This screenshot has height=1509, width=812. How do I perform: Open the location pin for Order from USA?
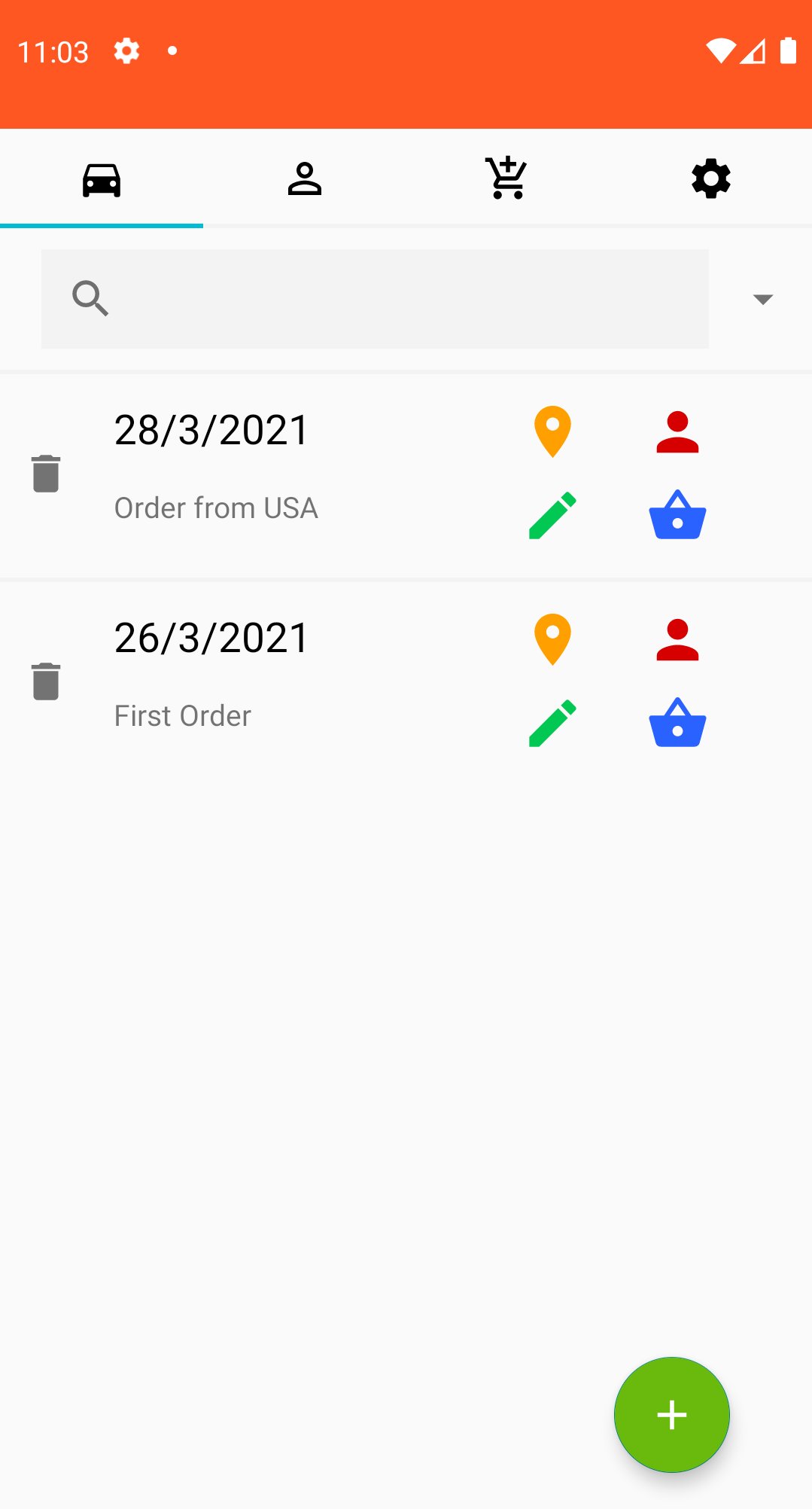click(552, 431)
